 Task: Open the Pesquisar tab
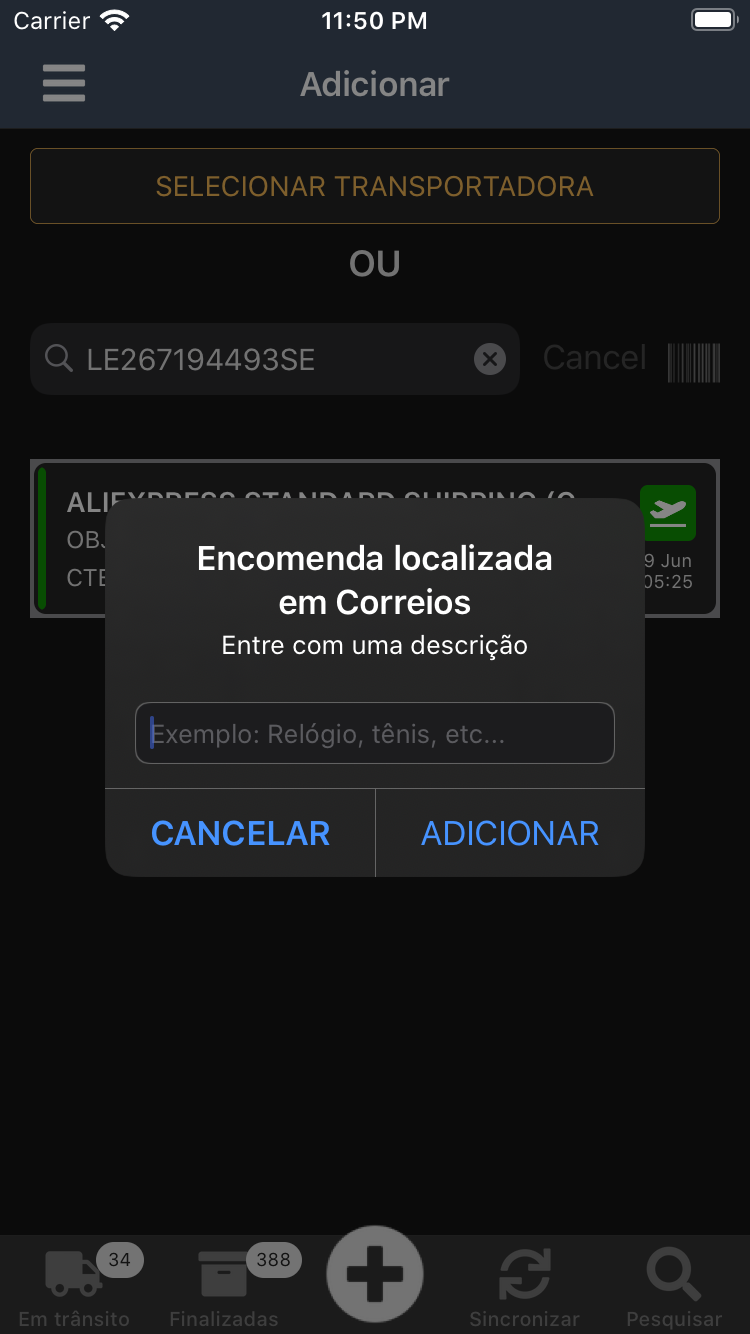tap(673, 1287)
